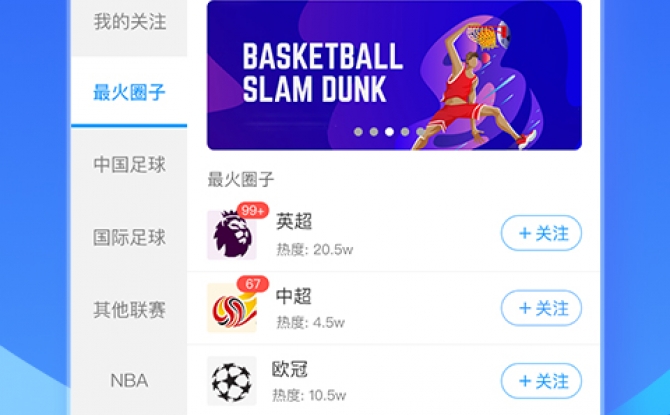
Task: Open 其他联赛 category
Action: click(x=129, y=310)
